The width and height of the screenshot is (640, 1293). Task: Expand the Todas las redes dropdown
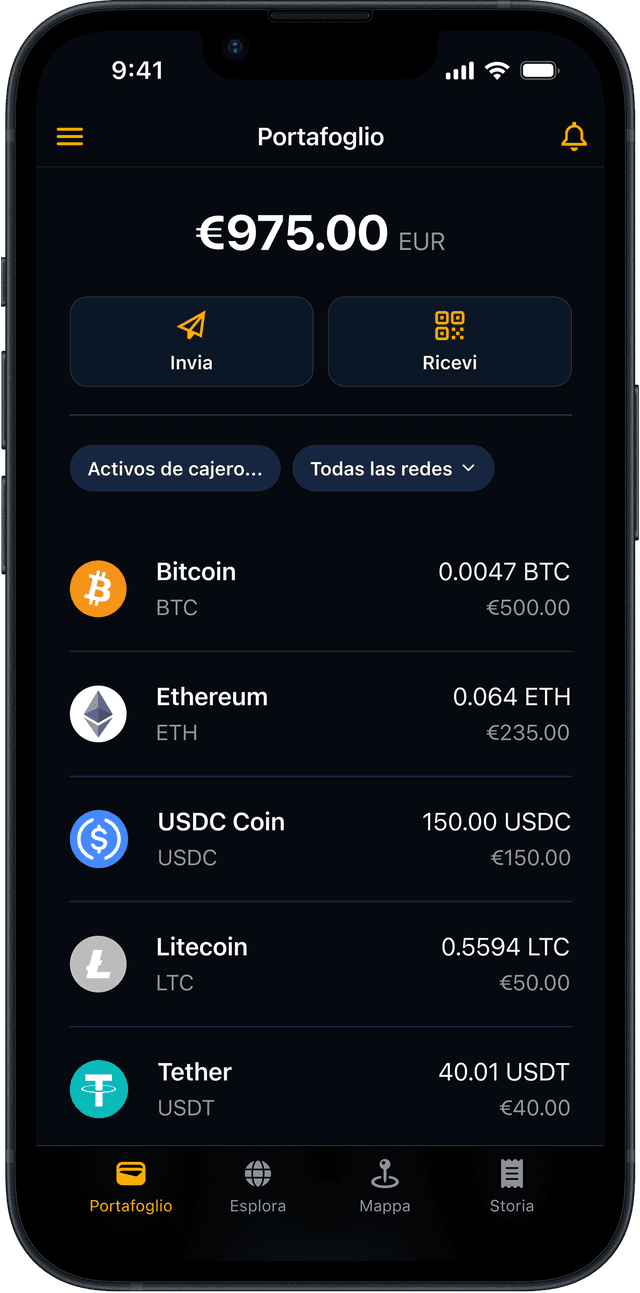coord(393,468)
